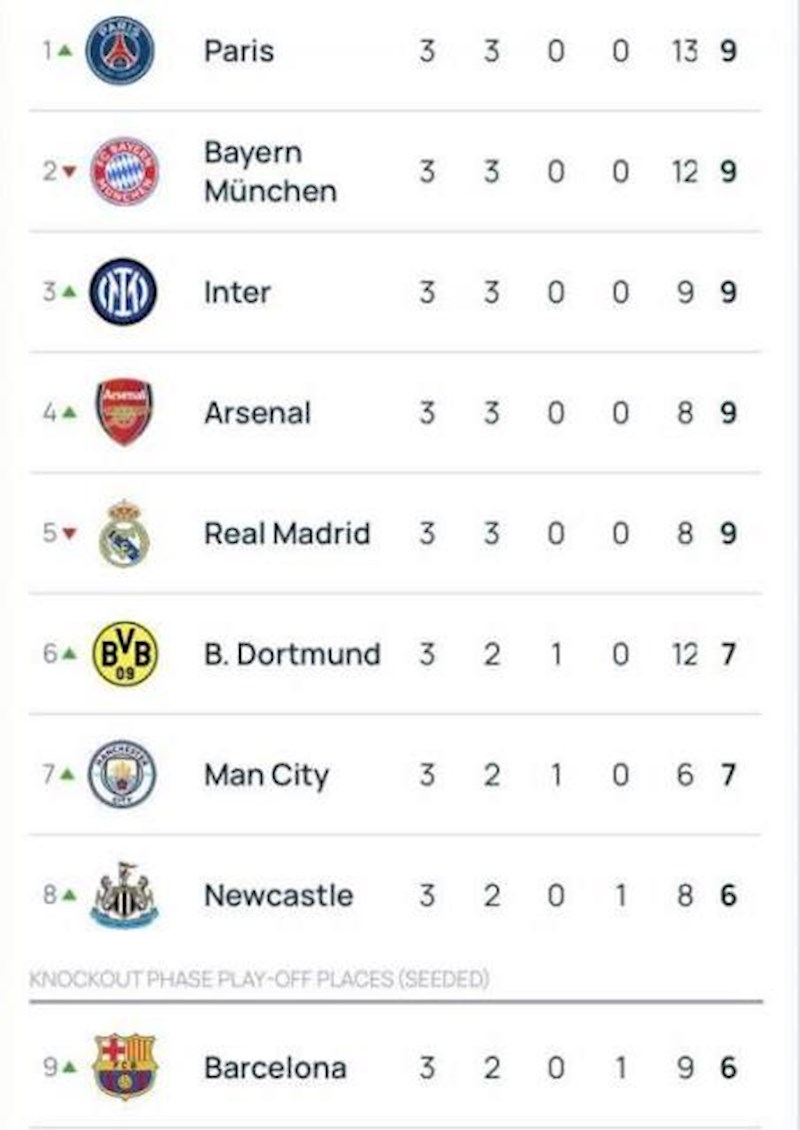The height and width of the screenshot is (1130, 800).
Task: Open the Barcelona row
Action: coord(275,1068)
